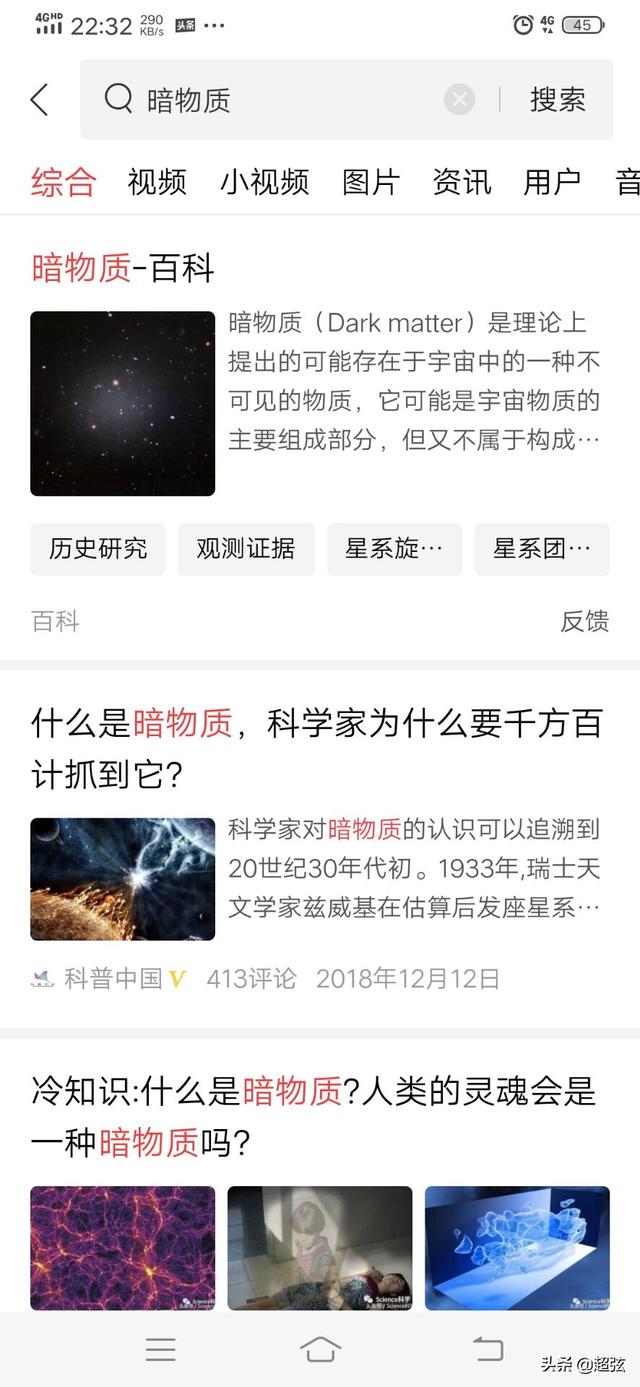Switch to the 视频 tab
This screenshot has width=640, height=1387.
(x=157, y=182)
